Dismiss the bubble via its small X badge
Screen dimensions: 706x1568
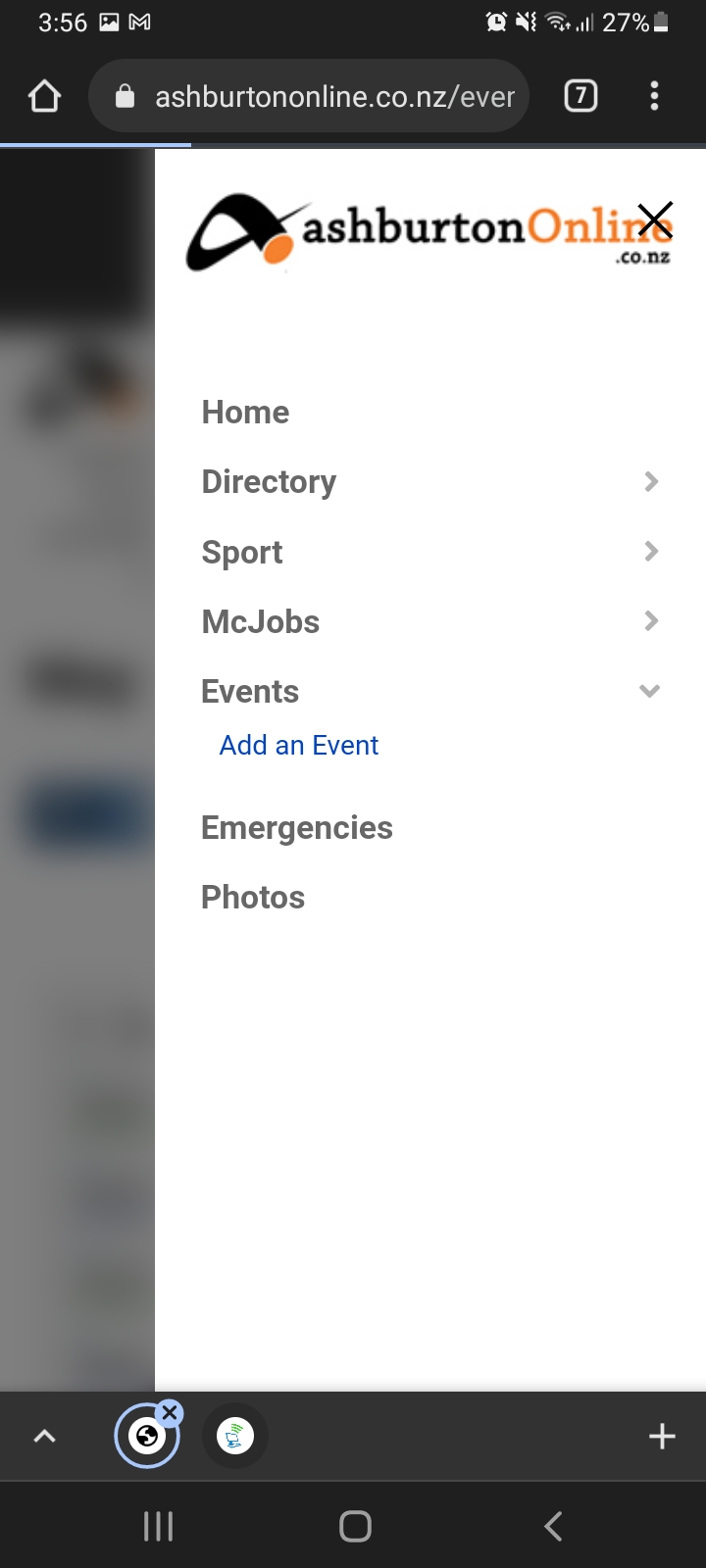pos(171,1412)
